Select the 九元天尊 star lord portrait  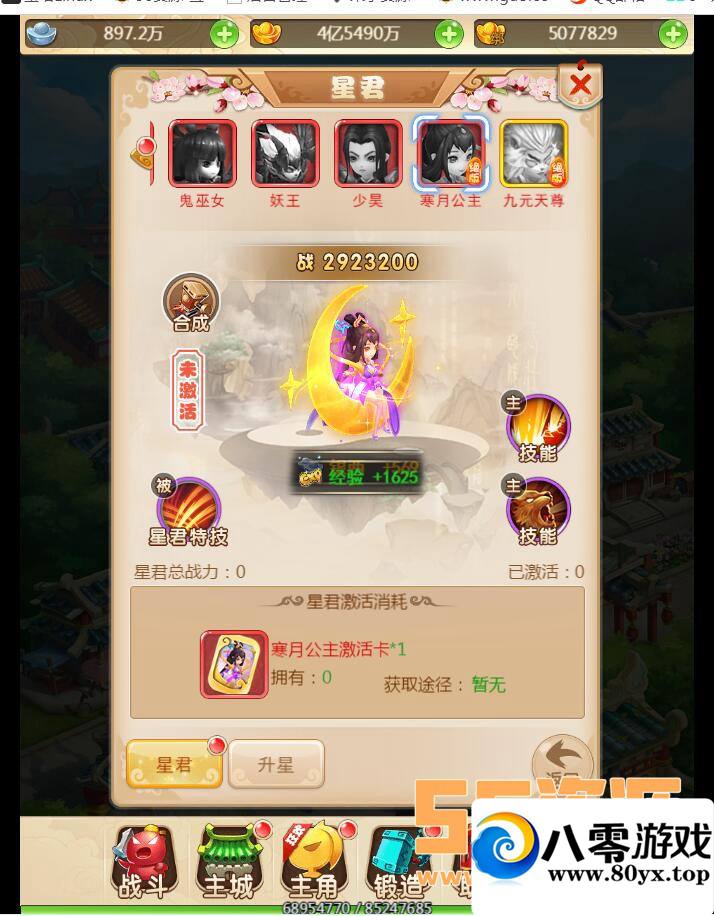(533, 154)
